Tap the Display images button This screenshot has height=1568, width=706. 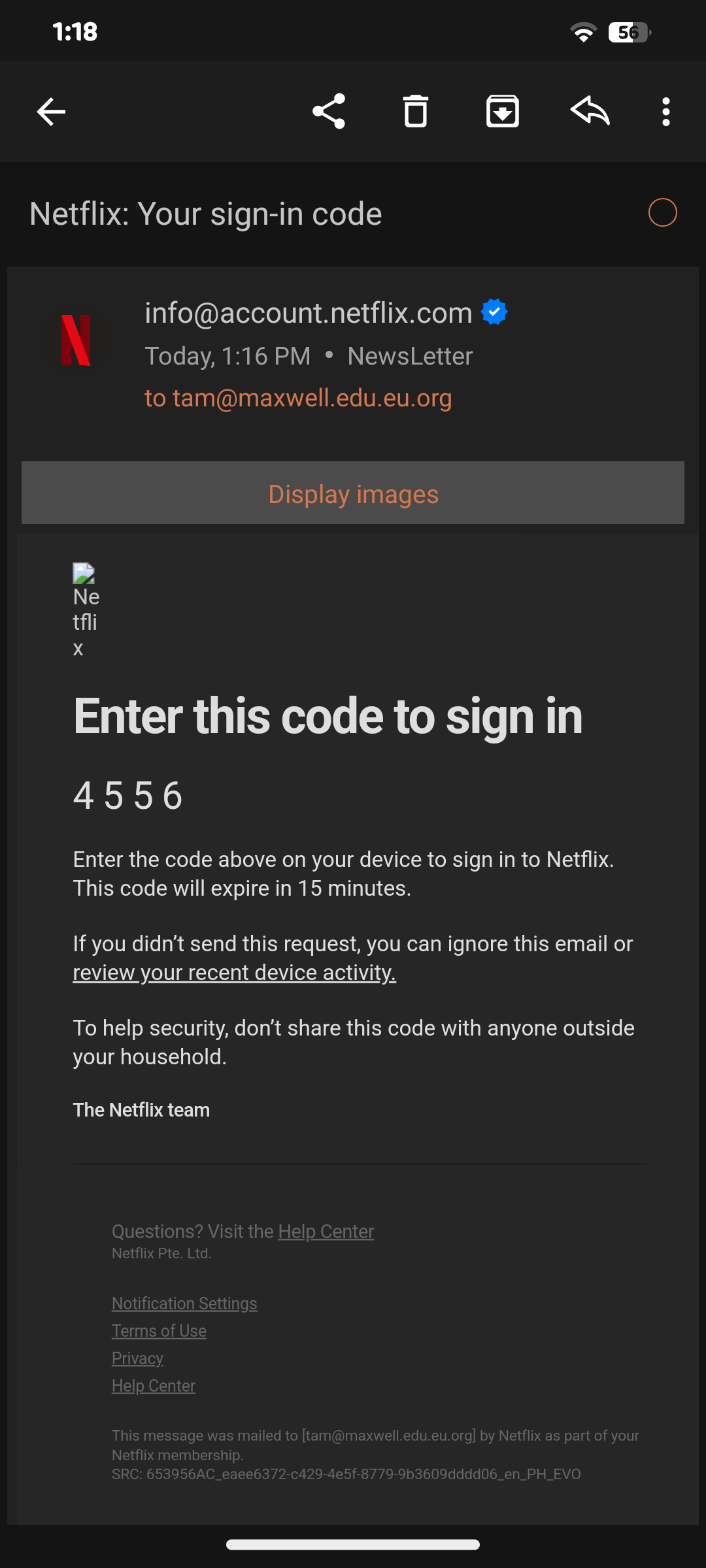[353, 493]
